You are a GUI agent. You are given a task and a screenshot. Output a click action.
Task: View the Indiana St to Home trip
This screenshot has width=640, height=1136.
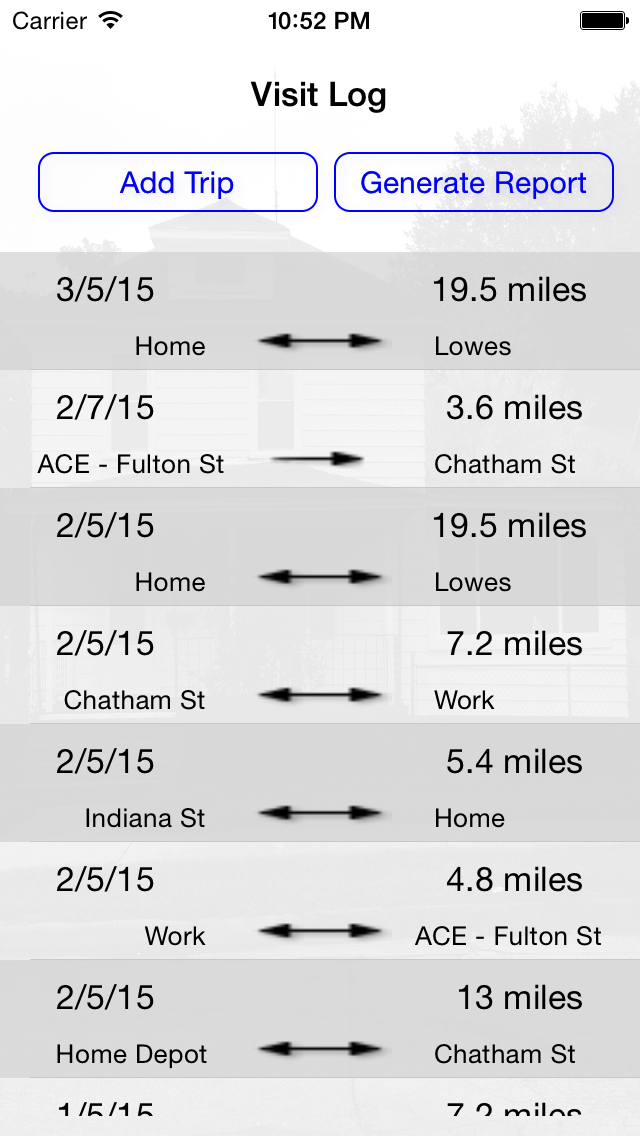tap(320, 783)
